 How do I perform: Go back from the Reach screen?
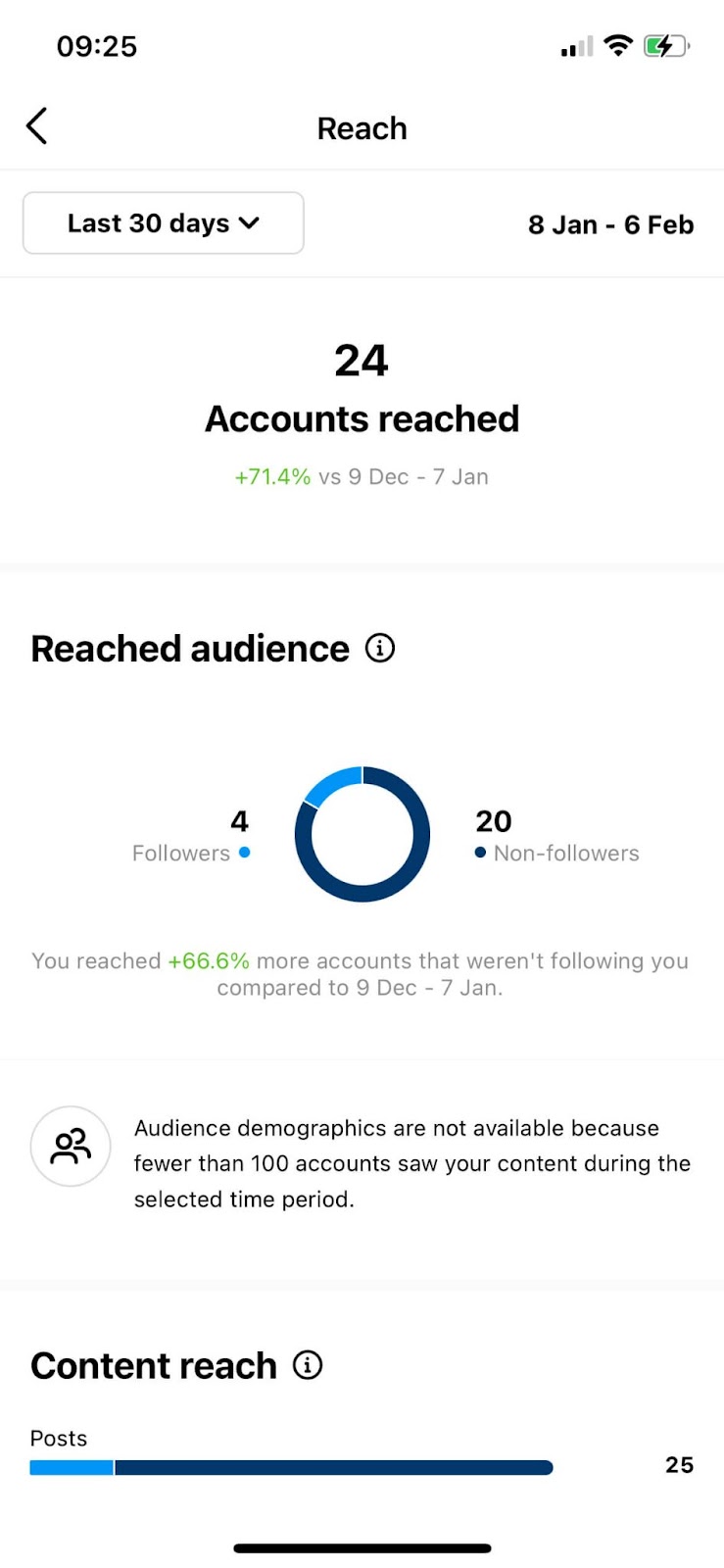(37, 126)
